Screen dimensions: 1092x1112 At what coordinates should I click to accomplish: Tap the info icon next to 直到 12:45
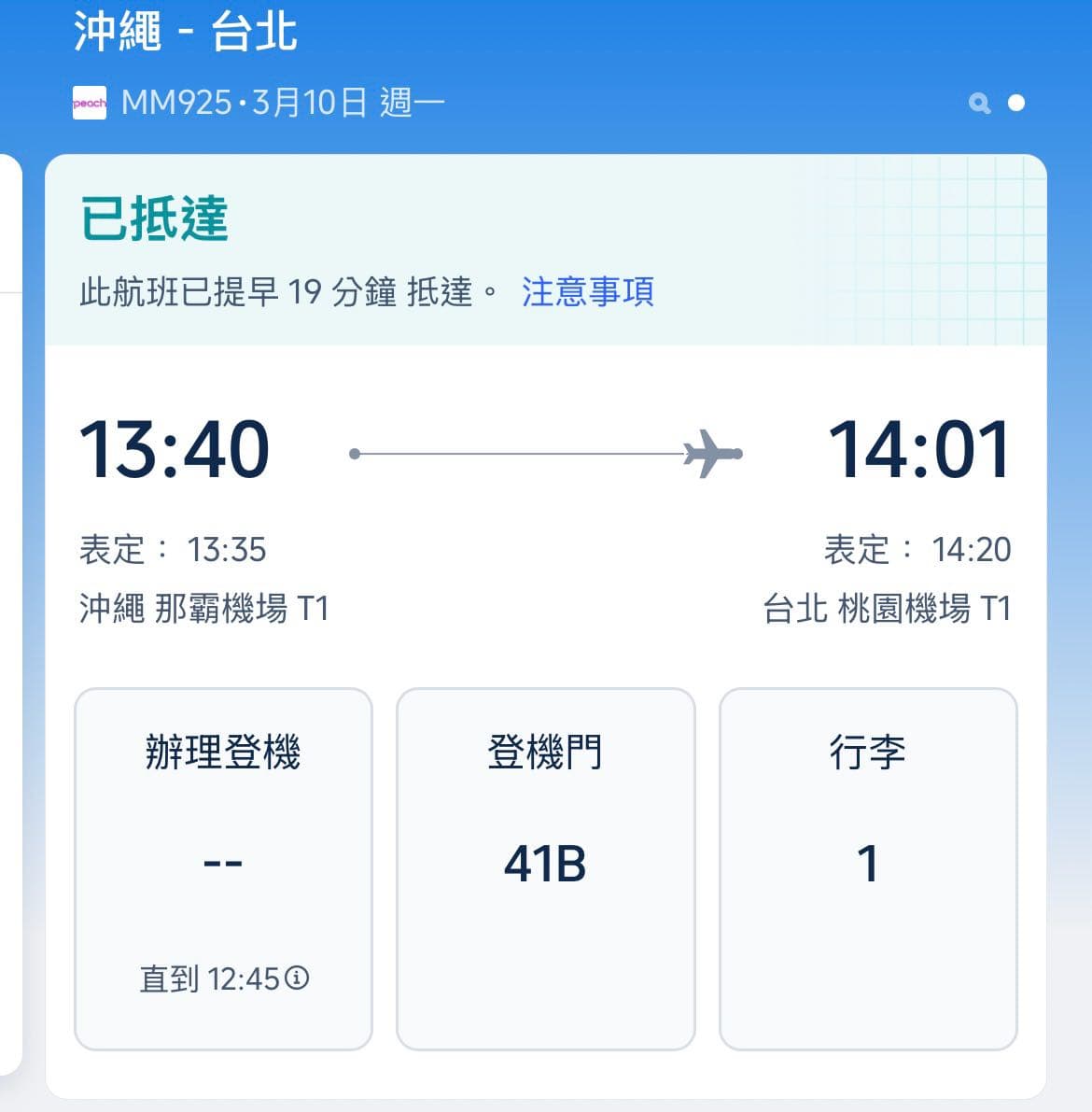pyautogui.click(x=297, y=978)
